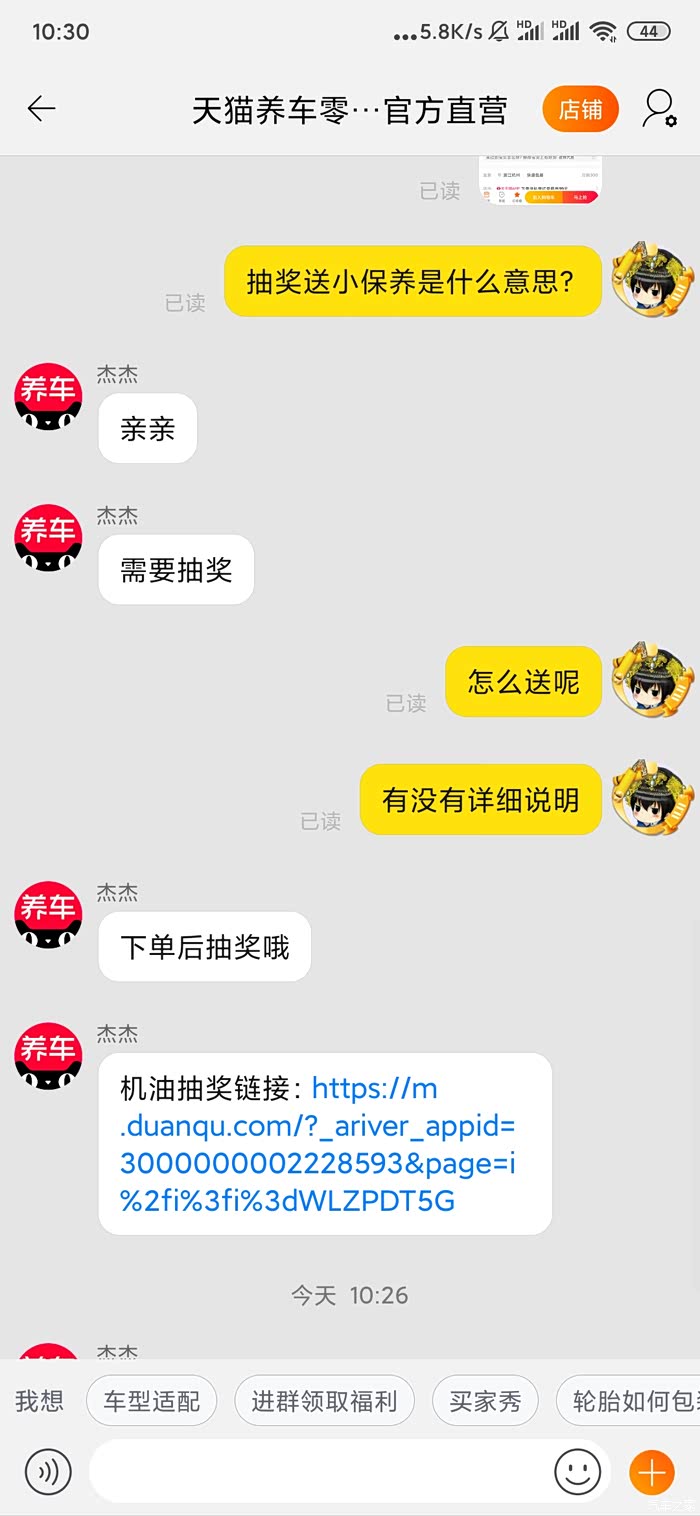Focus the message text field
Screen dimensions: 700x1516
[320, 1471]
